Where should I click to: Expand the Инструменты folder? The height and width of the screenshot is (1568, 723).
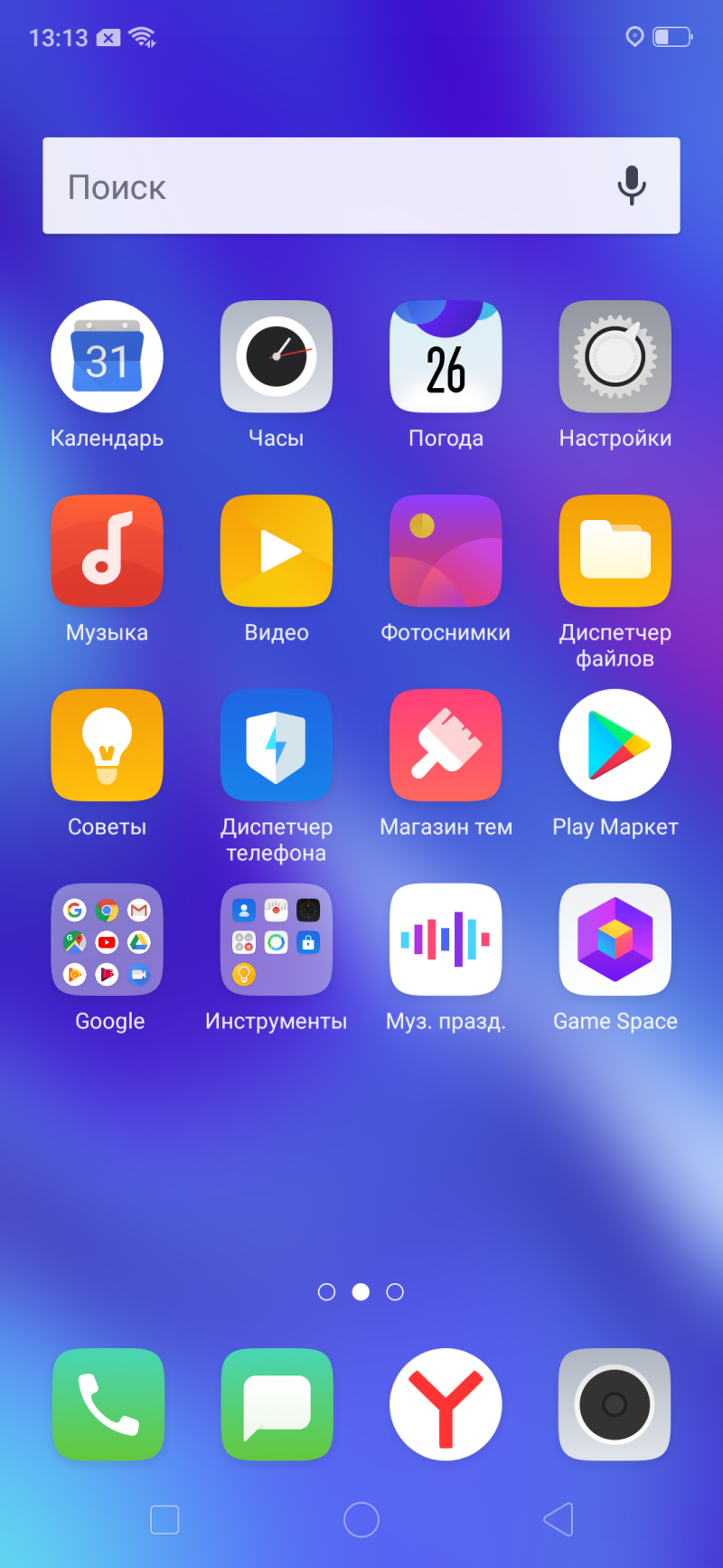point(277,940)
